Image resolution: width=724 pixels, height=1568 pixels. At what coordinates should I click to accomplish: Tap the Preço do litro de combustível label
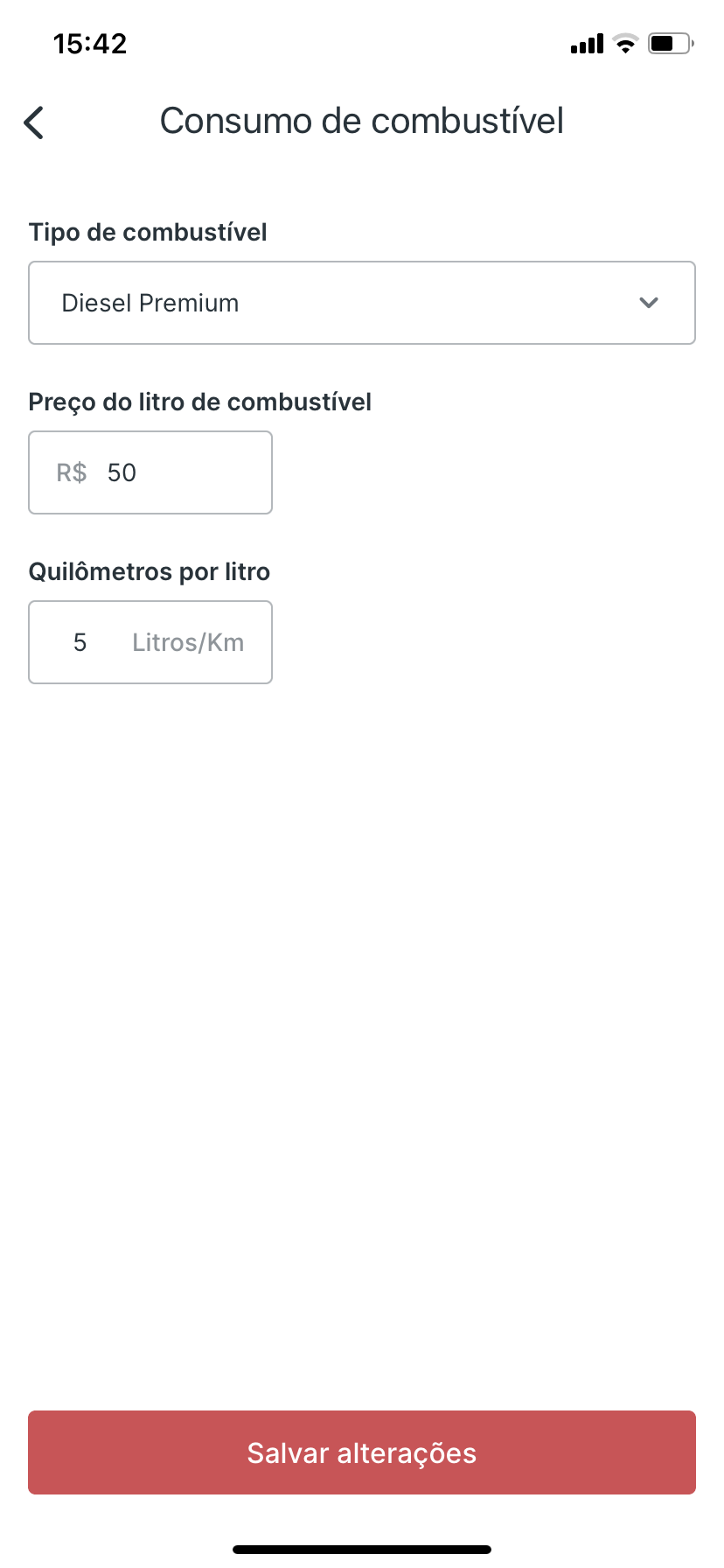pyautogui.click(x=200, y=402)
